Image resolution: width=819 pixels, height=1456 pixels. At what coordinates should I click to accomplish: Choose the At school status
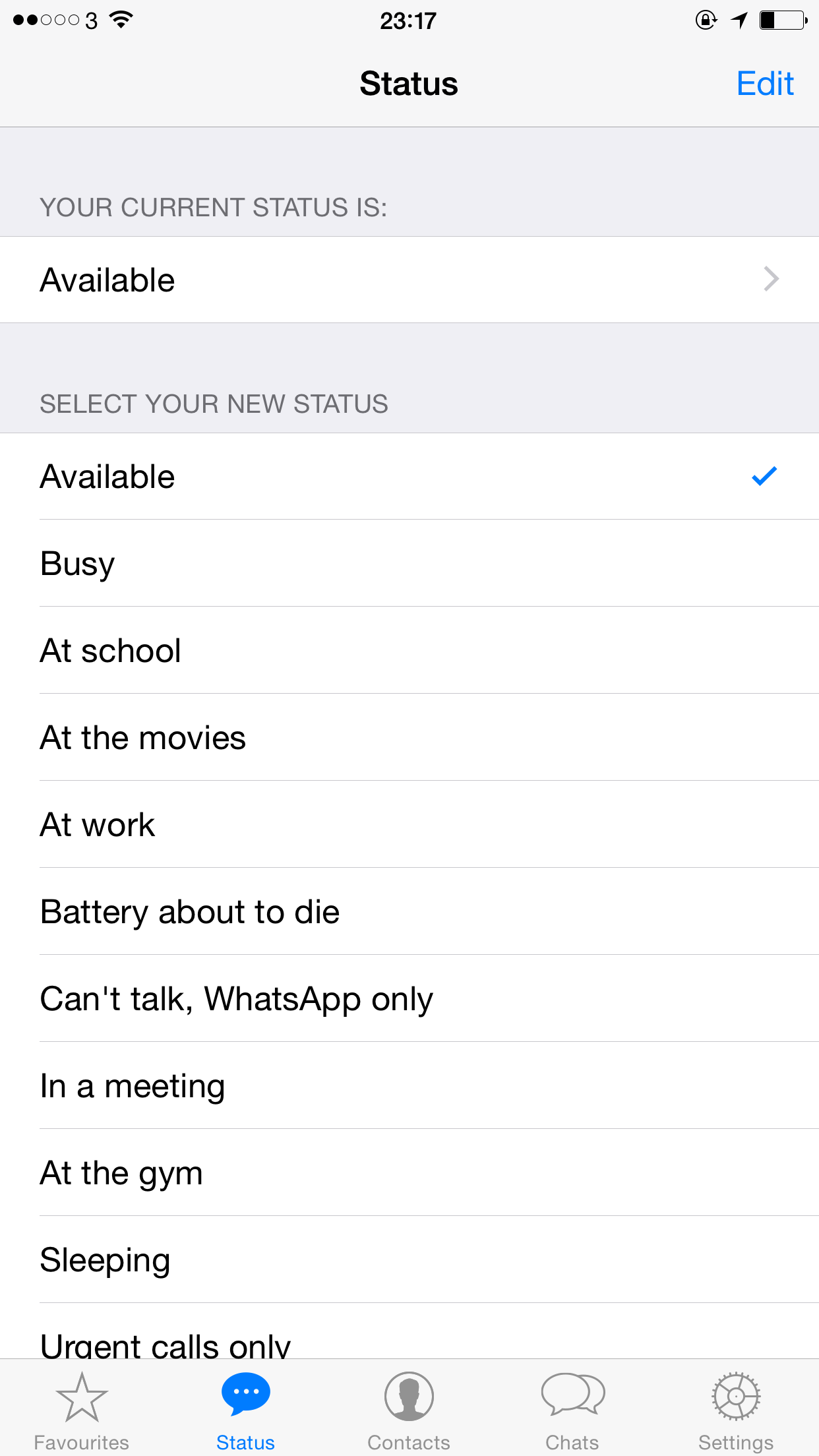(409, 650)
